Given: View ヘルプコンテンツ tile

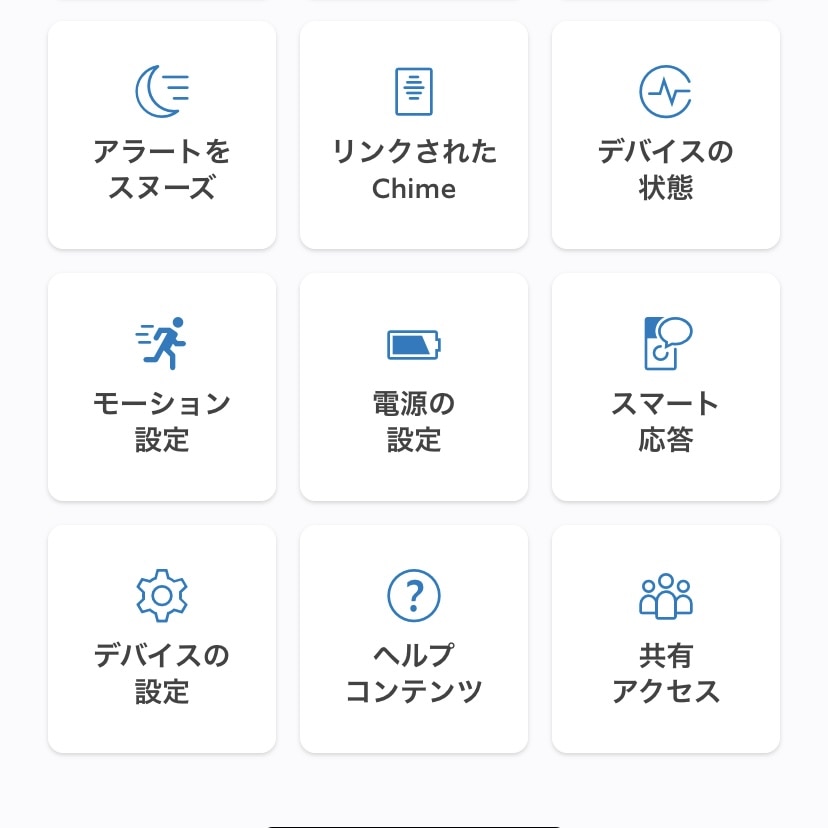Looking at the screenshot, I should [x=414, y=639].
